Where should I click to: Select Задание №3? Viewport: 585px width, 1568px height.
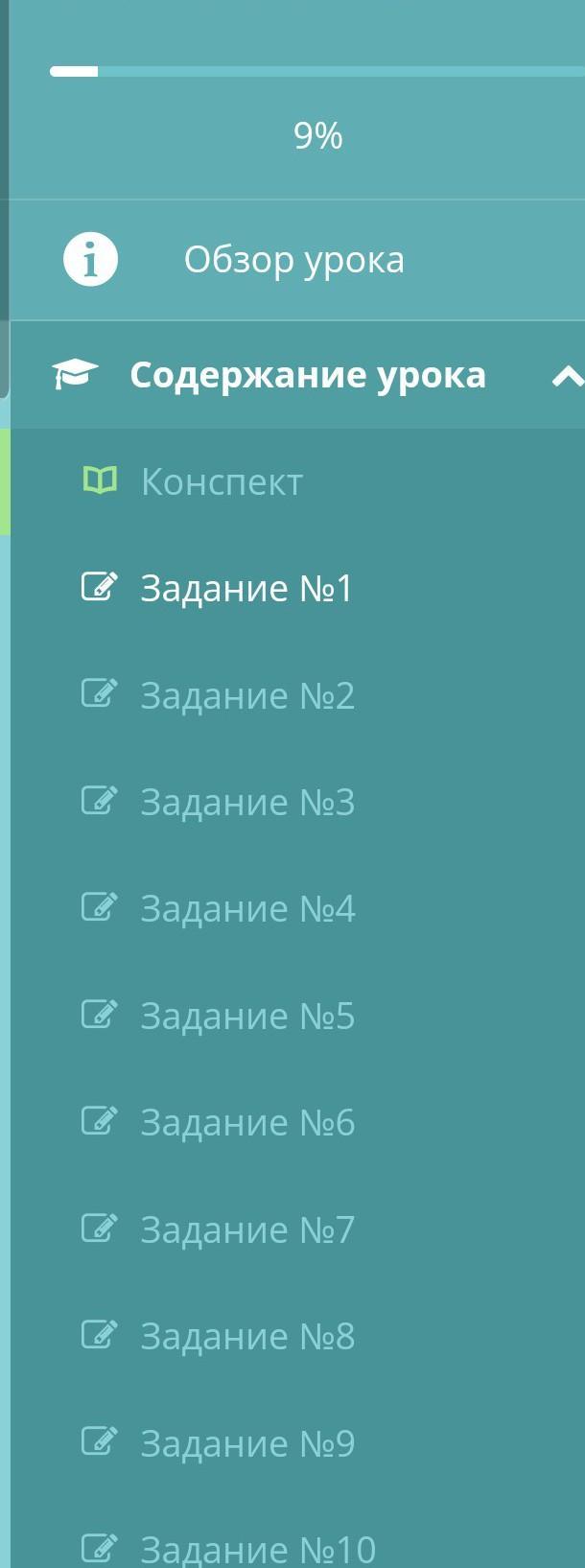(x=247, y=802)
